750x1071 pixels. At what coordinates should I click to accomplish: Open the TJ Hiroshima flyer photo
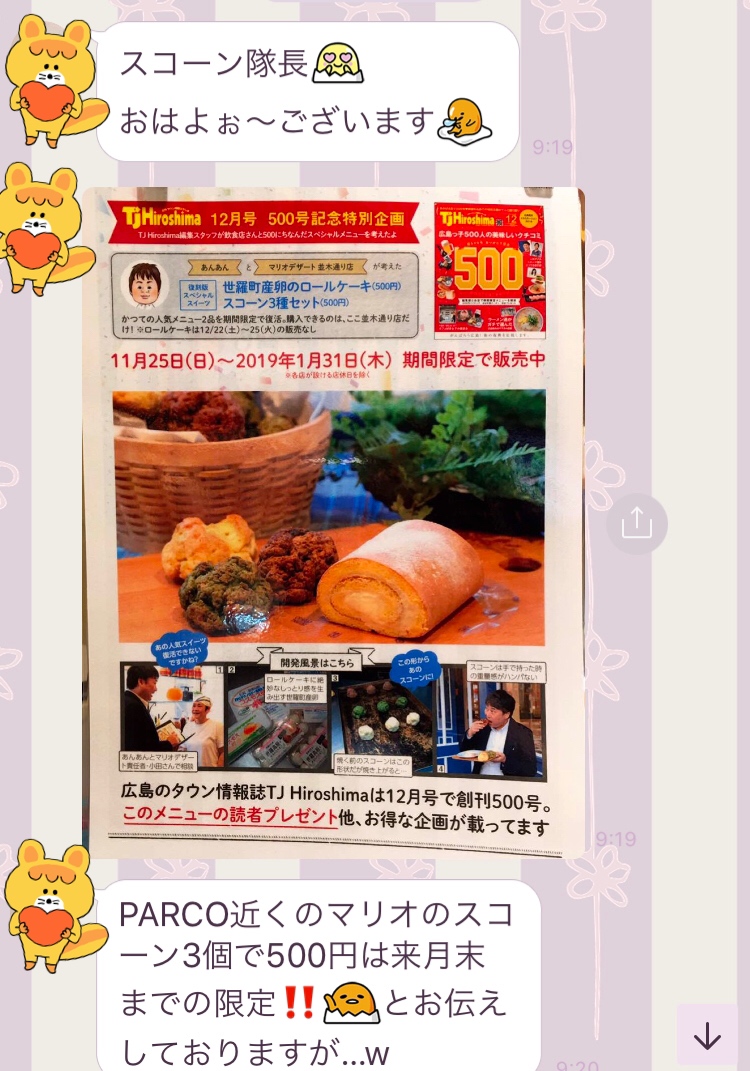point(334,520)
